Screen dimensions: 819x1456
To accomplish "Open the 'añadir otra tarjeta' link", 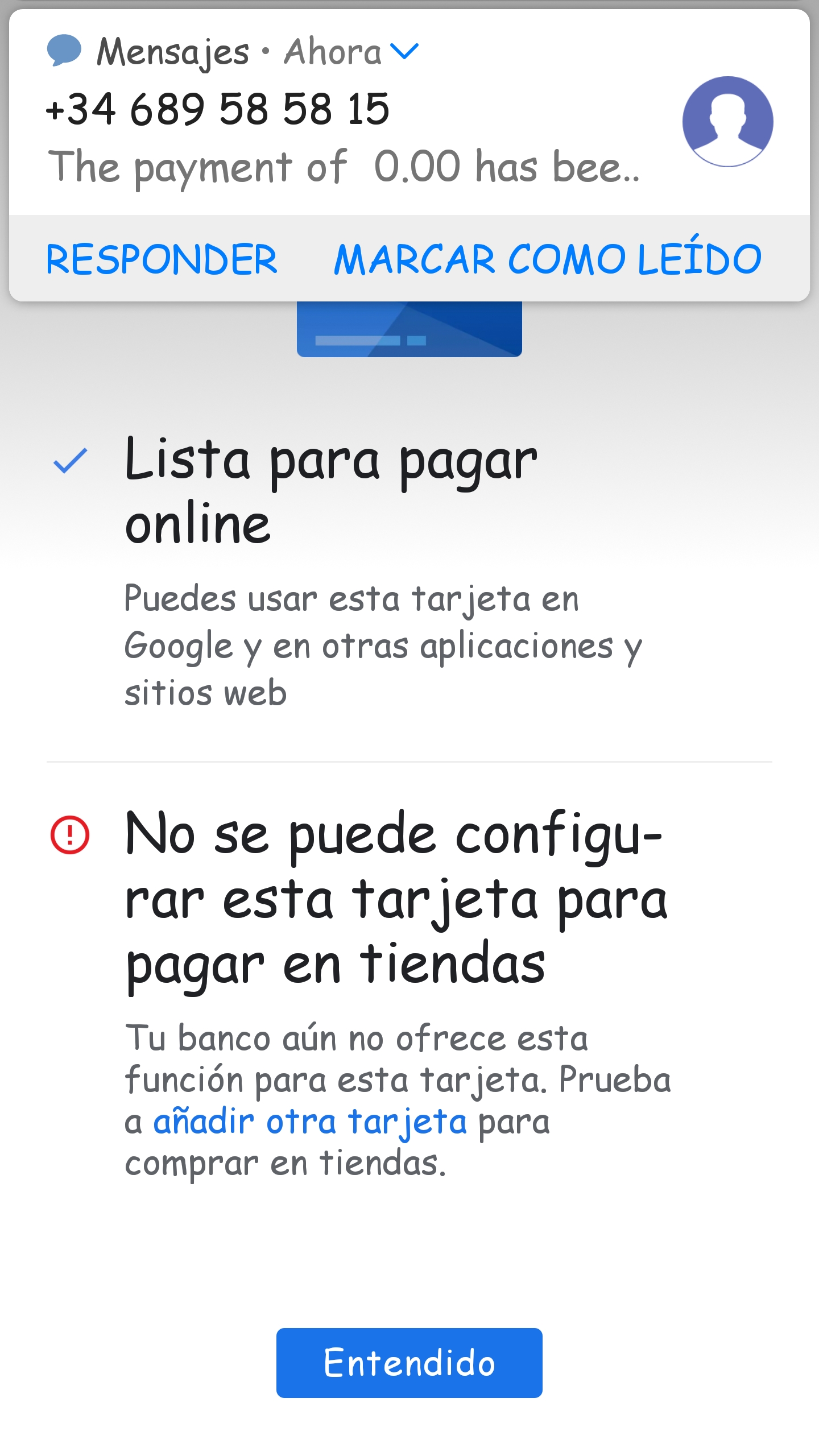I will click(310, 1122).
